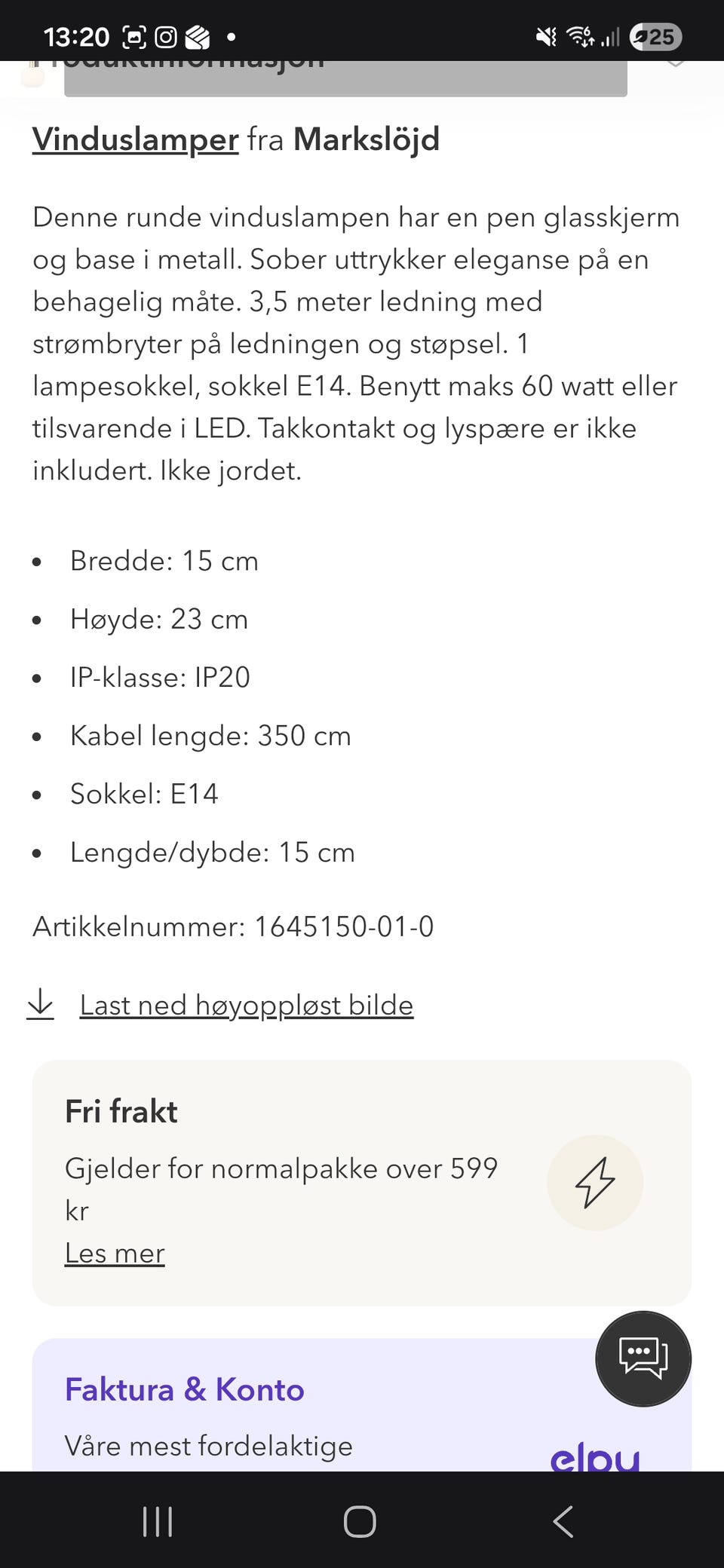The height and width of the screenshot is (1568, 724).
Task: Open the Faktura & Konto section
Action: click(x=185, y=1389)
